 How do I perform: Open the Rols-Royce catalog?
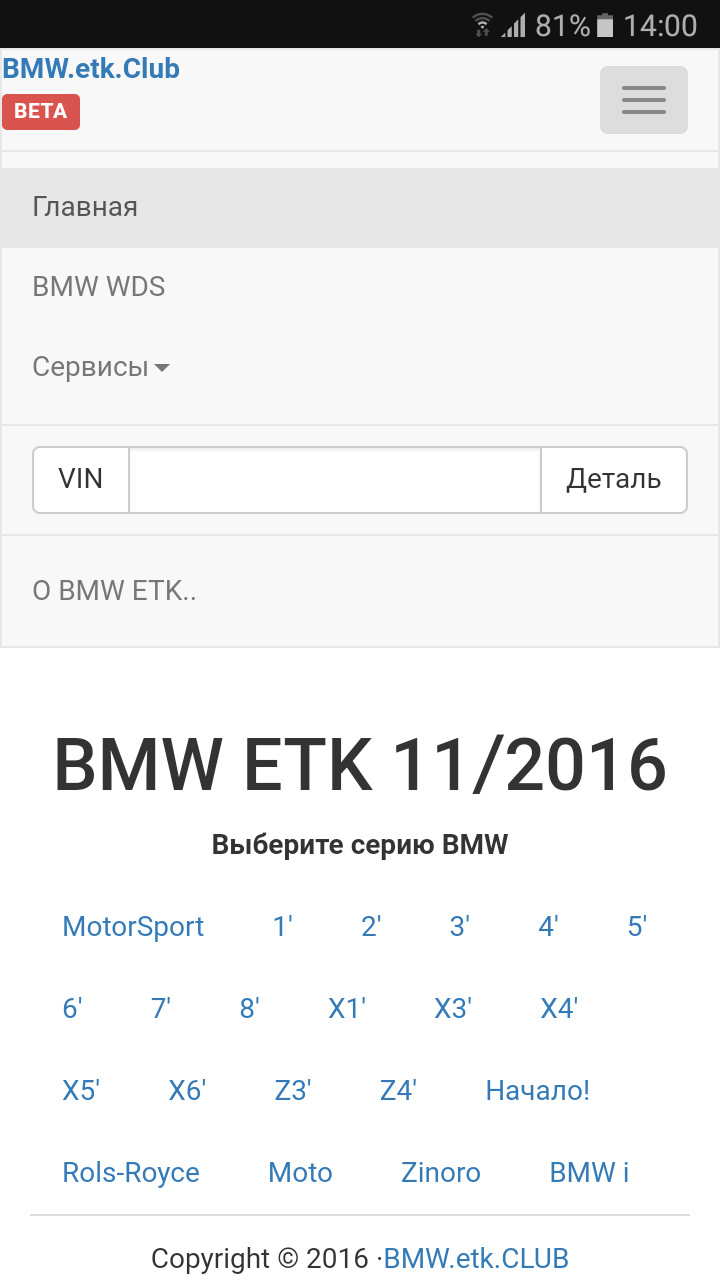(131, 1172)
